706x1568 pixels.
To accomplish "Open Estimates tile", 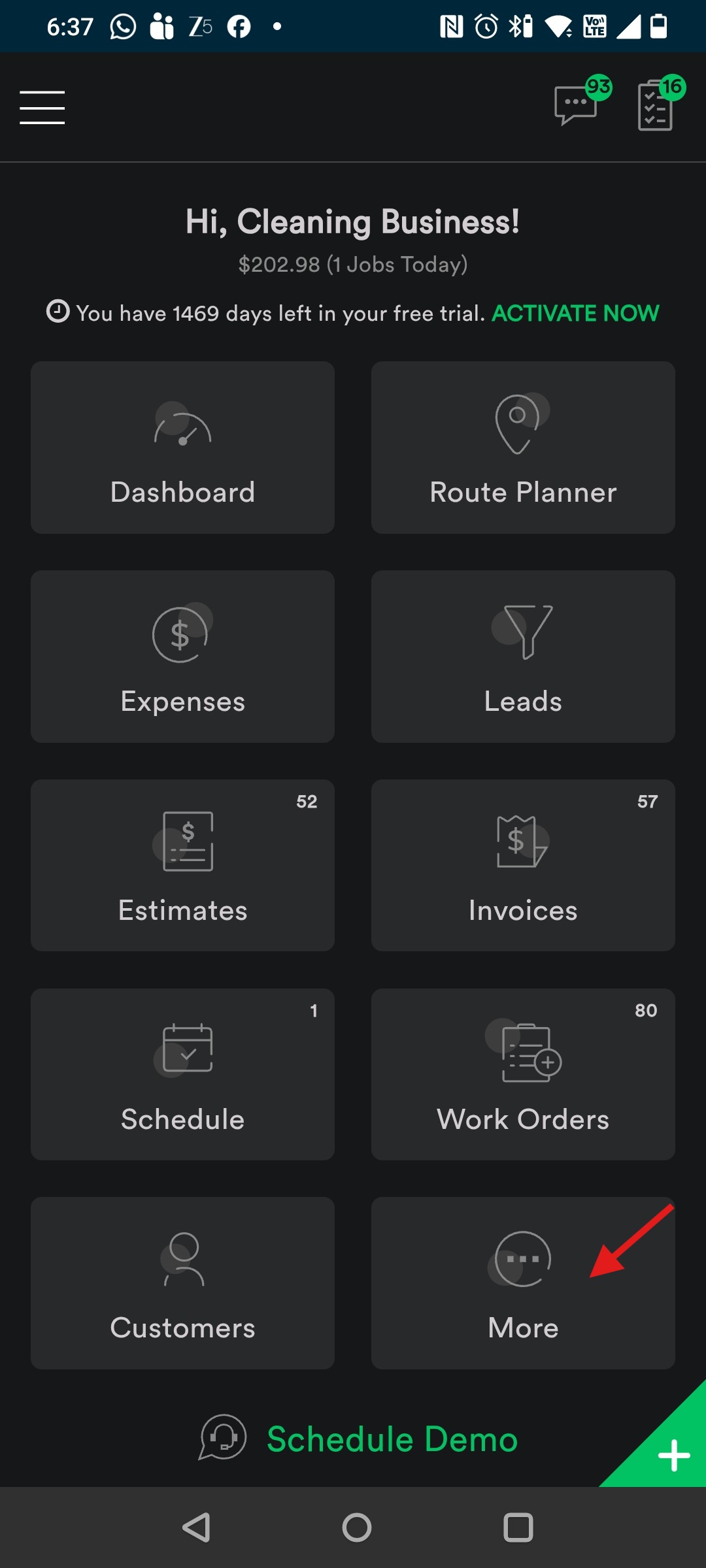I will pos(182,866).
